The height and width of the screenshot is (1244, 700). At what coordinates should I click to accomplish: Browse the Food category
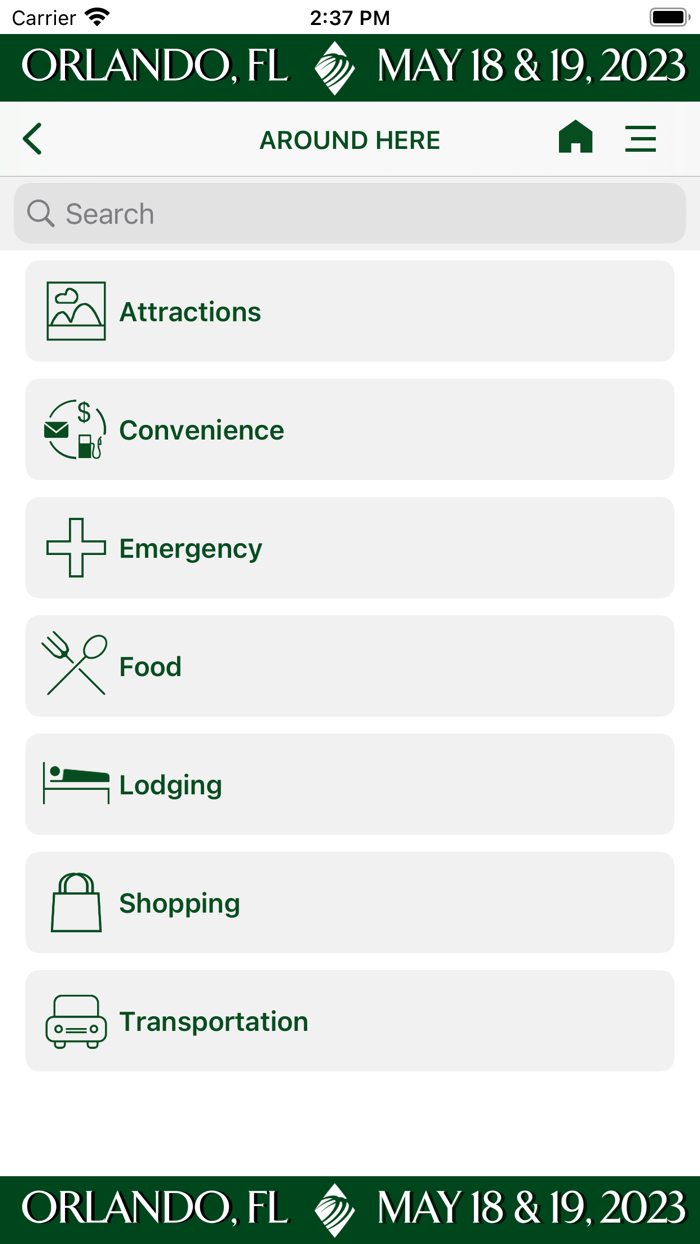pos(350,666)
